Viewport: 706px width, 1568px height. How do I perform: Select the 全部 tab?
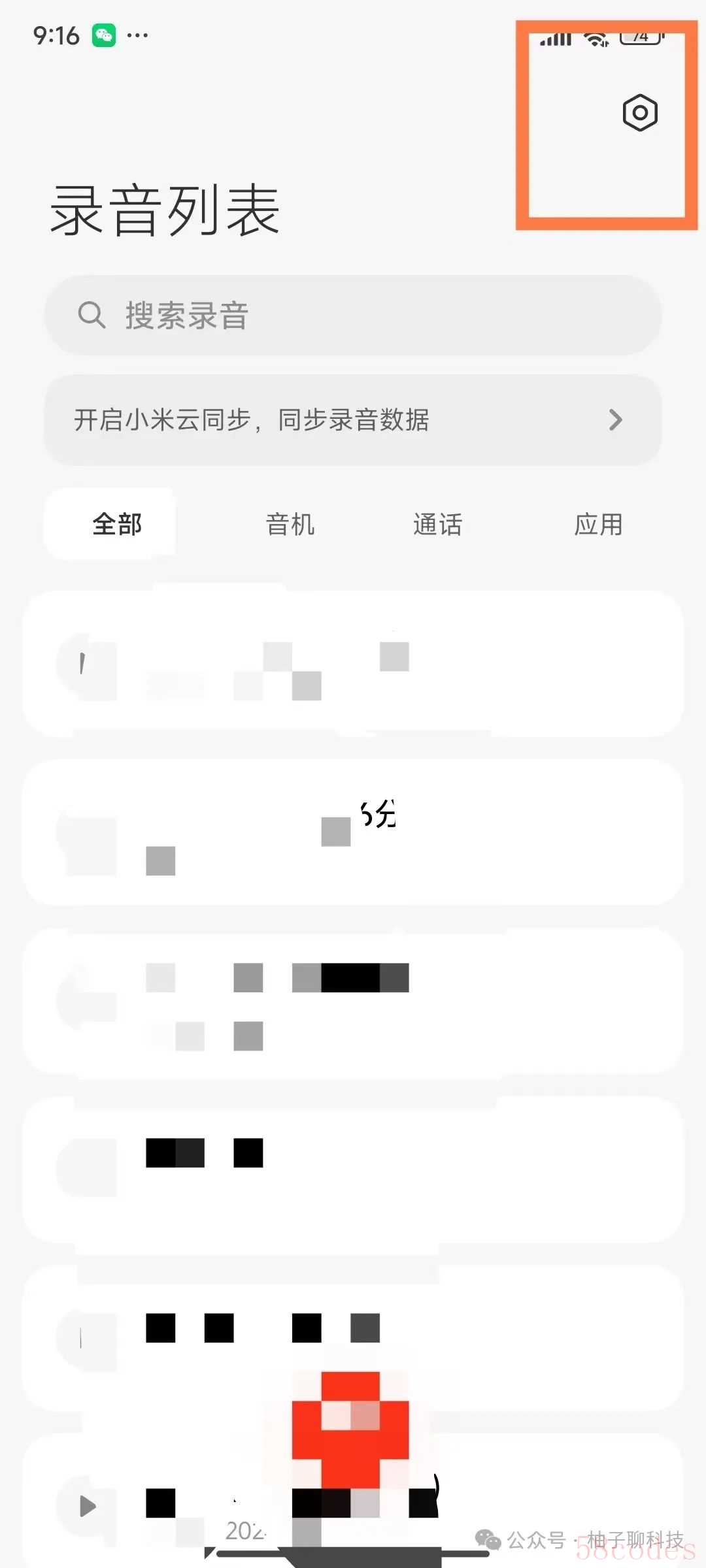(x=117, y=524)
